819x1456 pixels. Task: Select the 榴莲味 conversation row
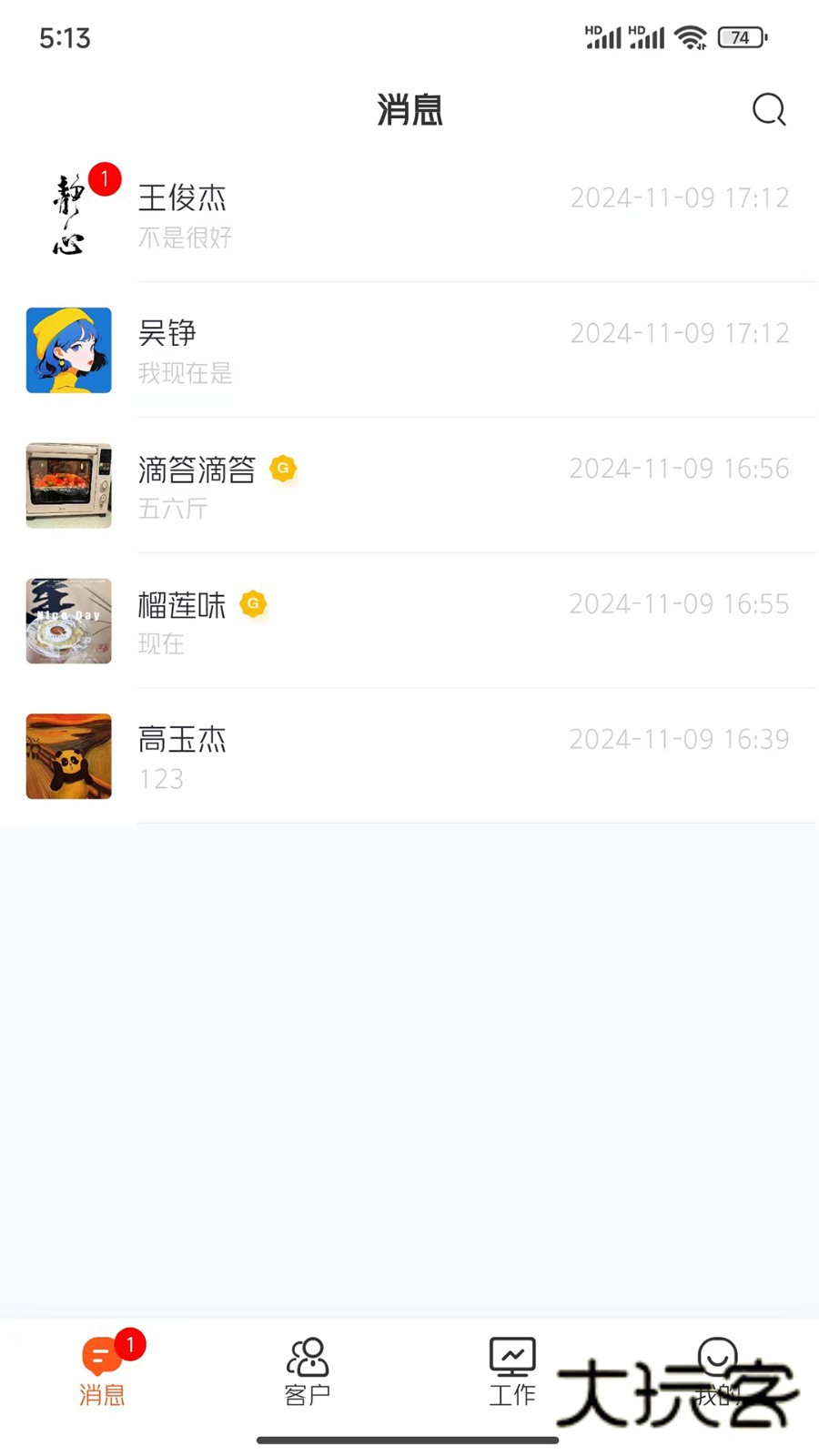(409, 621)
